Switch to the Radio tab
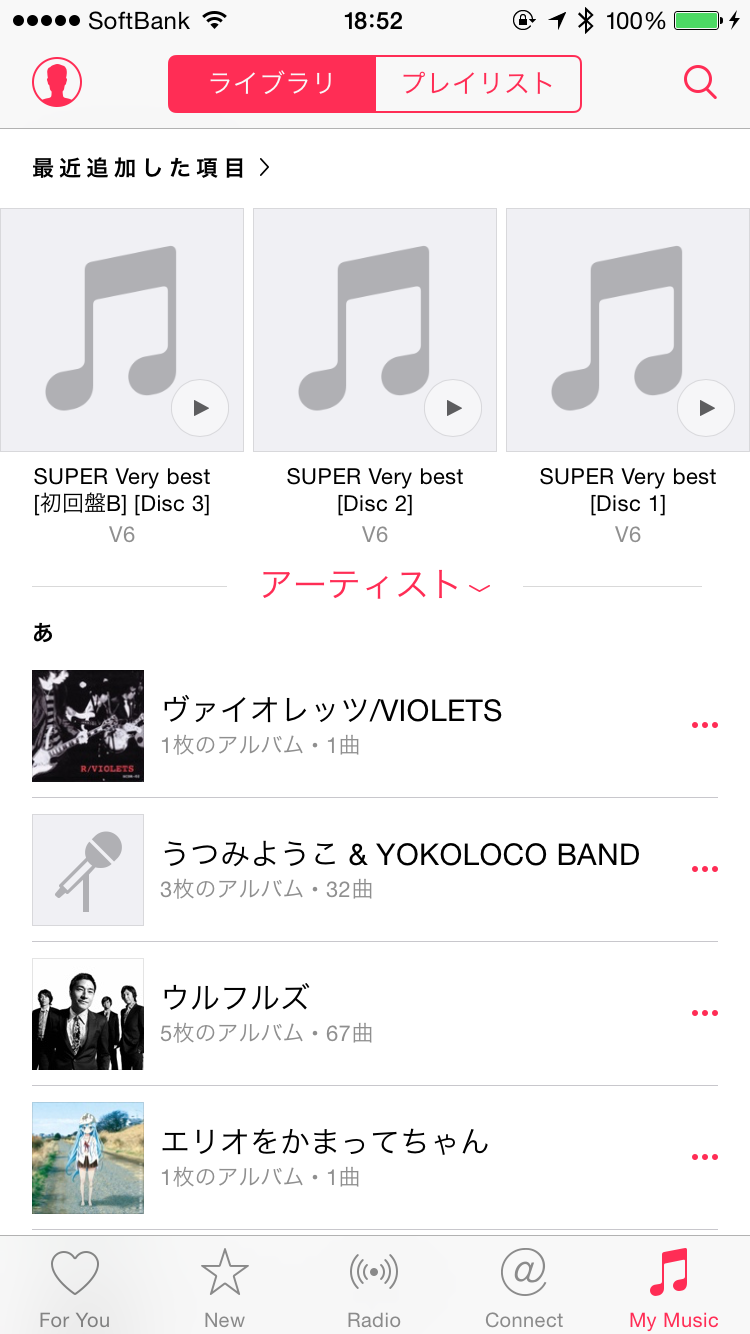 pyautogui.click(x=374, y=1288)
